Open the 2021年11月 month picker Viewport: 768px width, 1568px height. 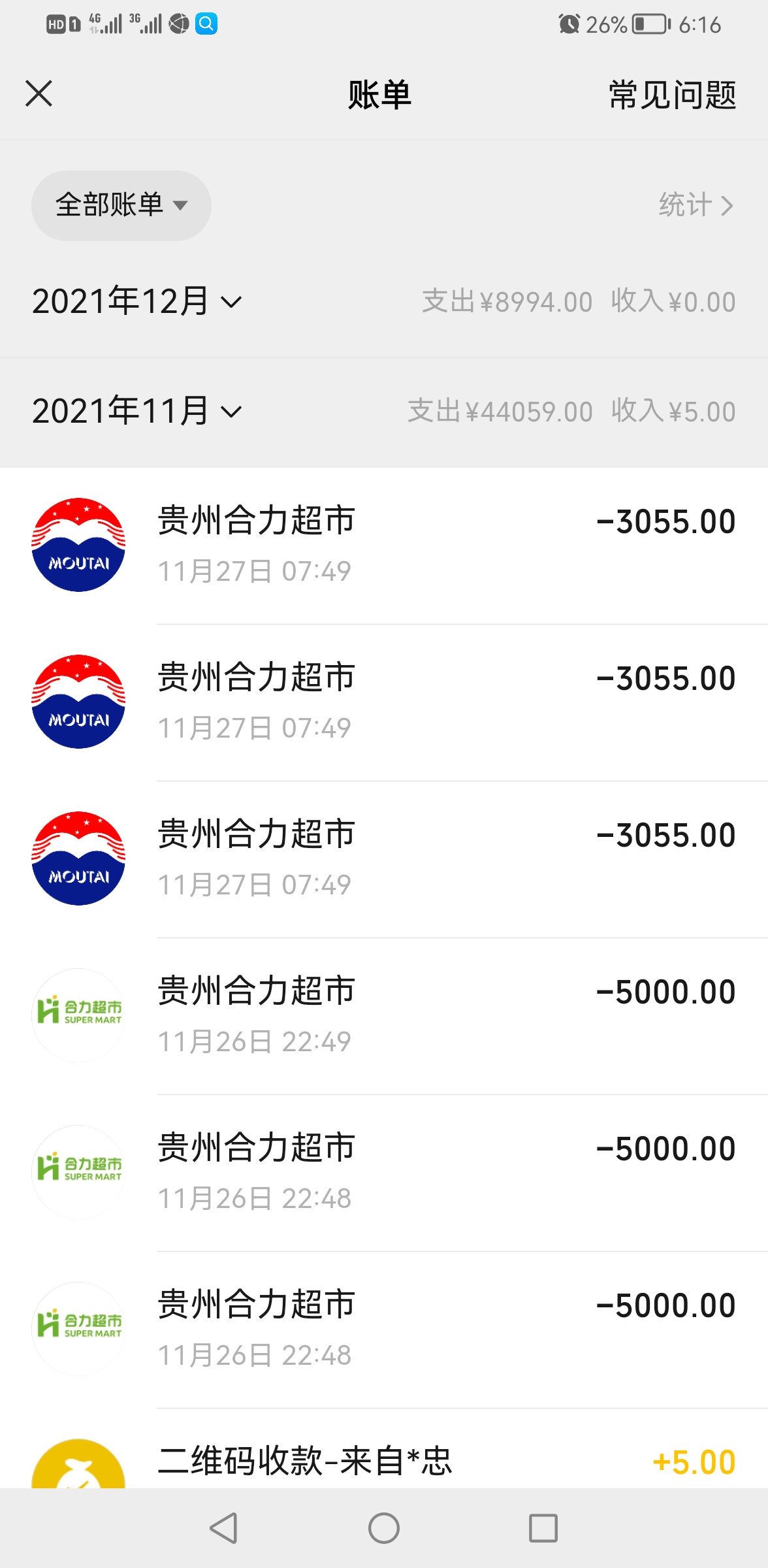[x=137, y=412]
